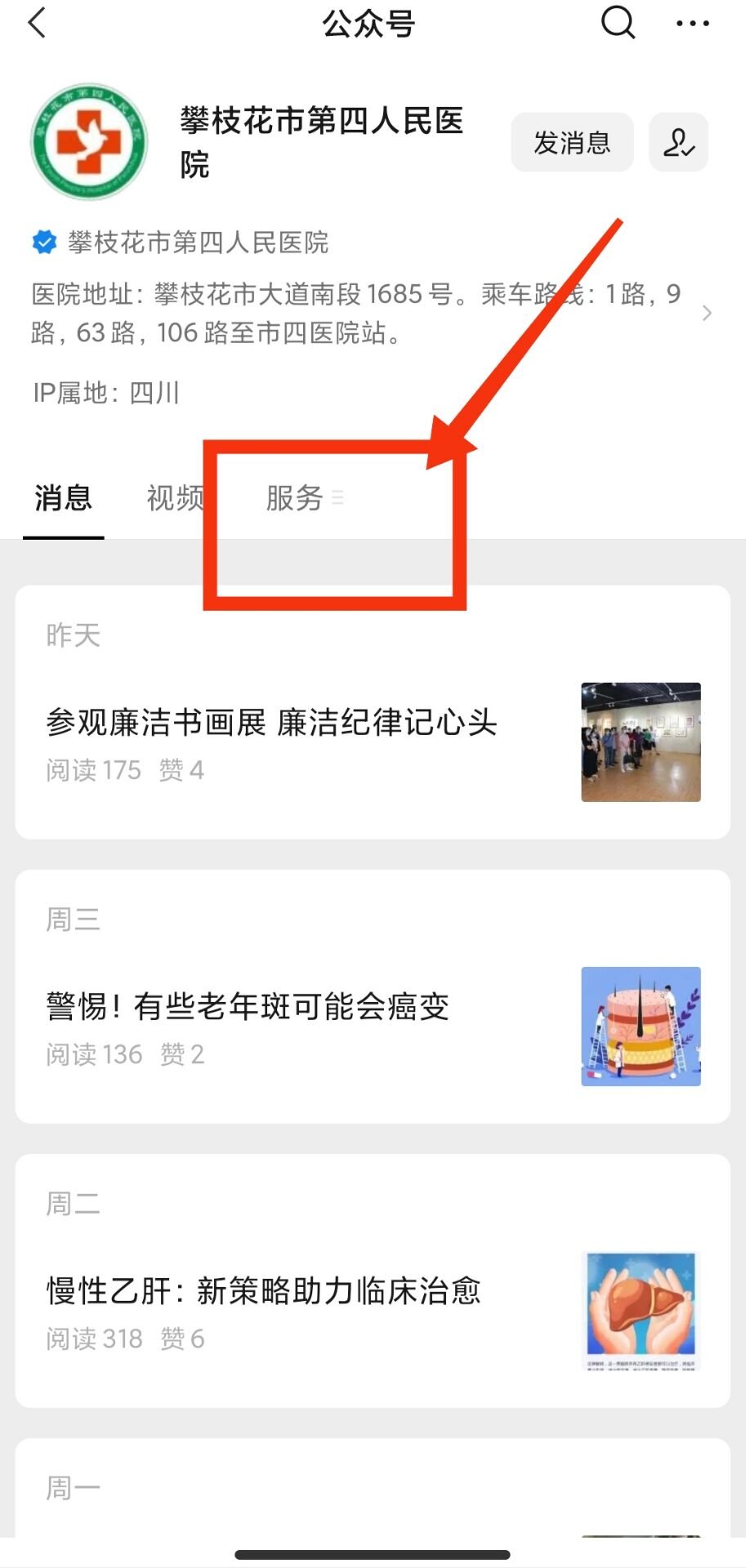Go back from the official account page
Viewport: 746px width, 1568px height.
pyautogui.click(x=38, y=24)
